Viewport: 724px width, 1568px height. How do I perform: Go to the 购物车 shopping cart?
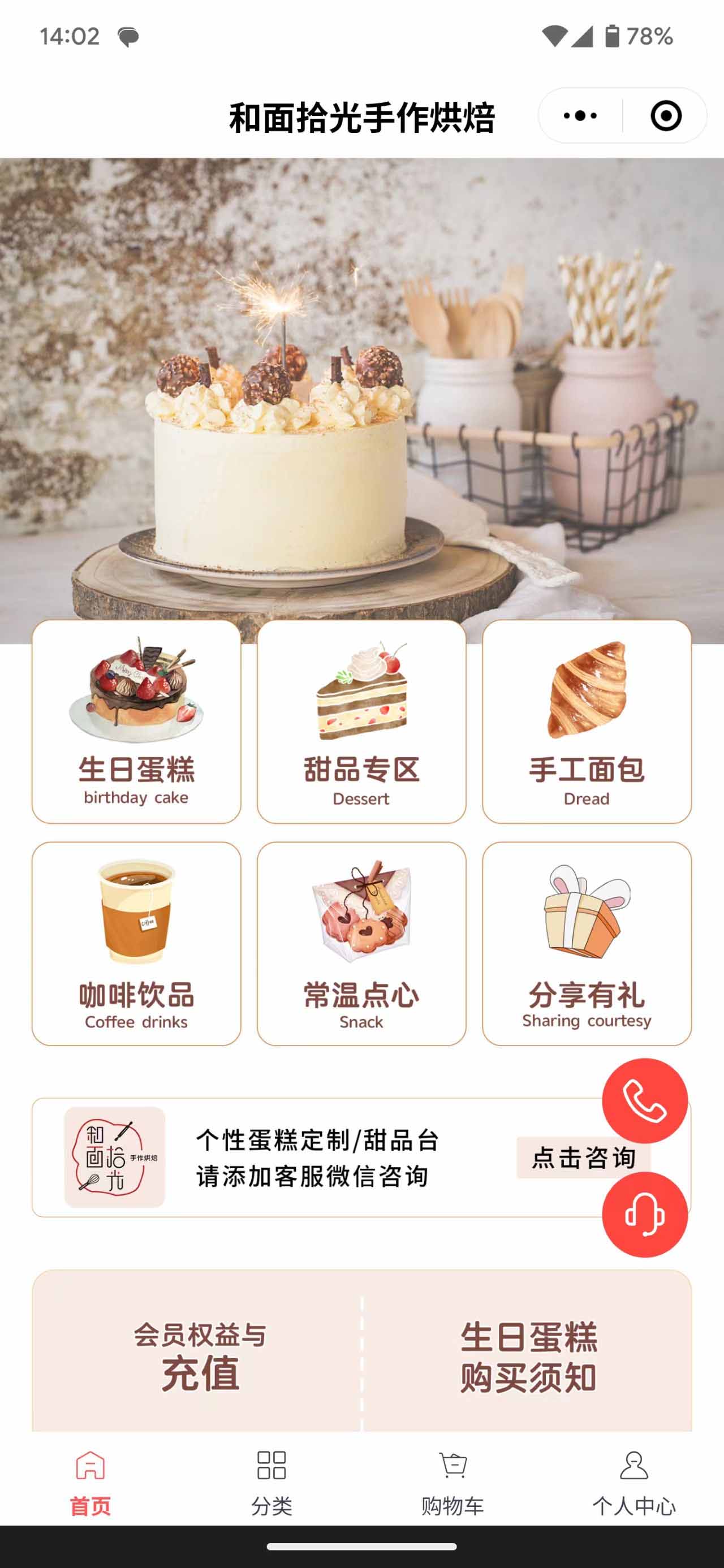pyautogui.click(x=453, y=1483)
